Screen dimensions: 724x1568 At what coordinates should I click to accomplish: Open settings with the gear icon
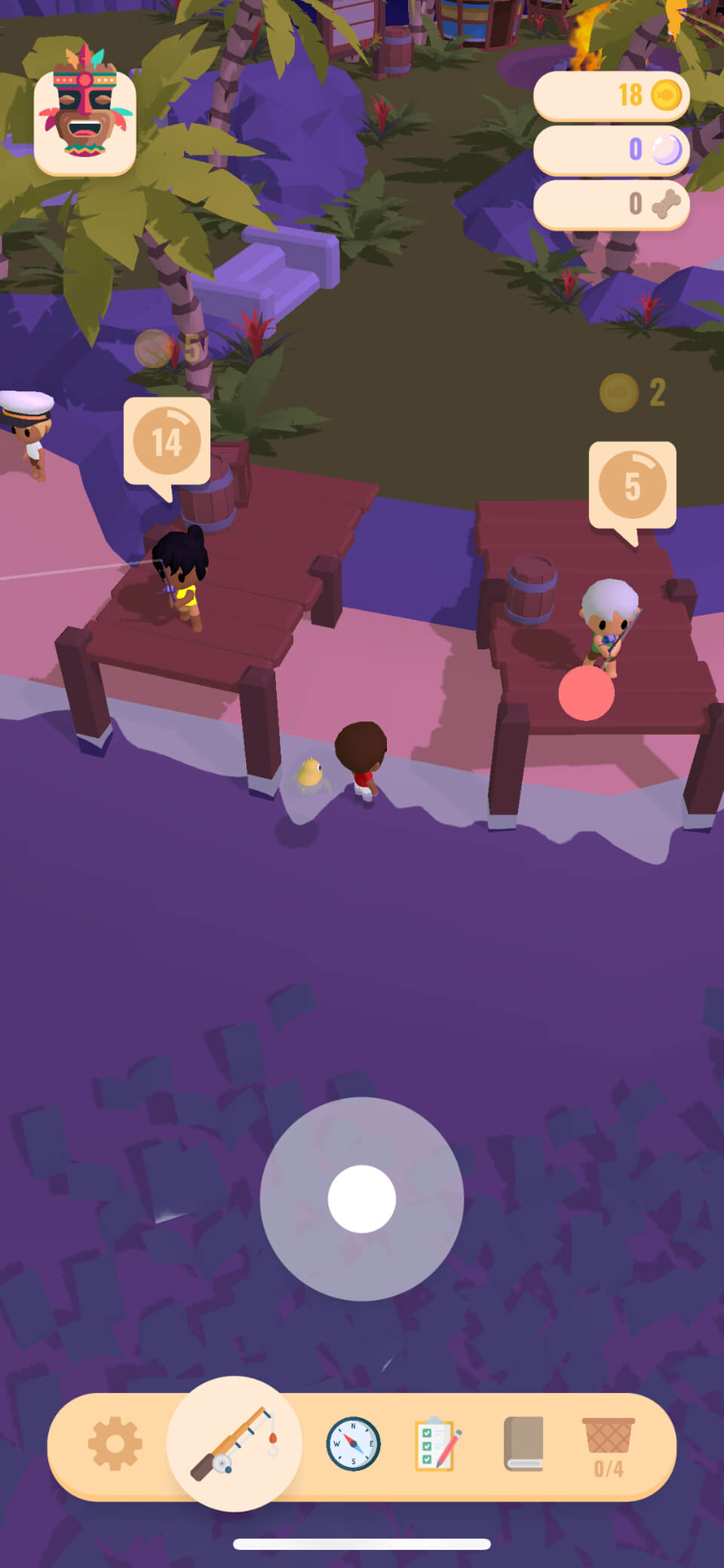(x=115, y=1444)
